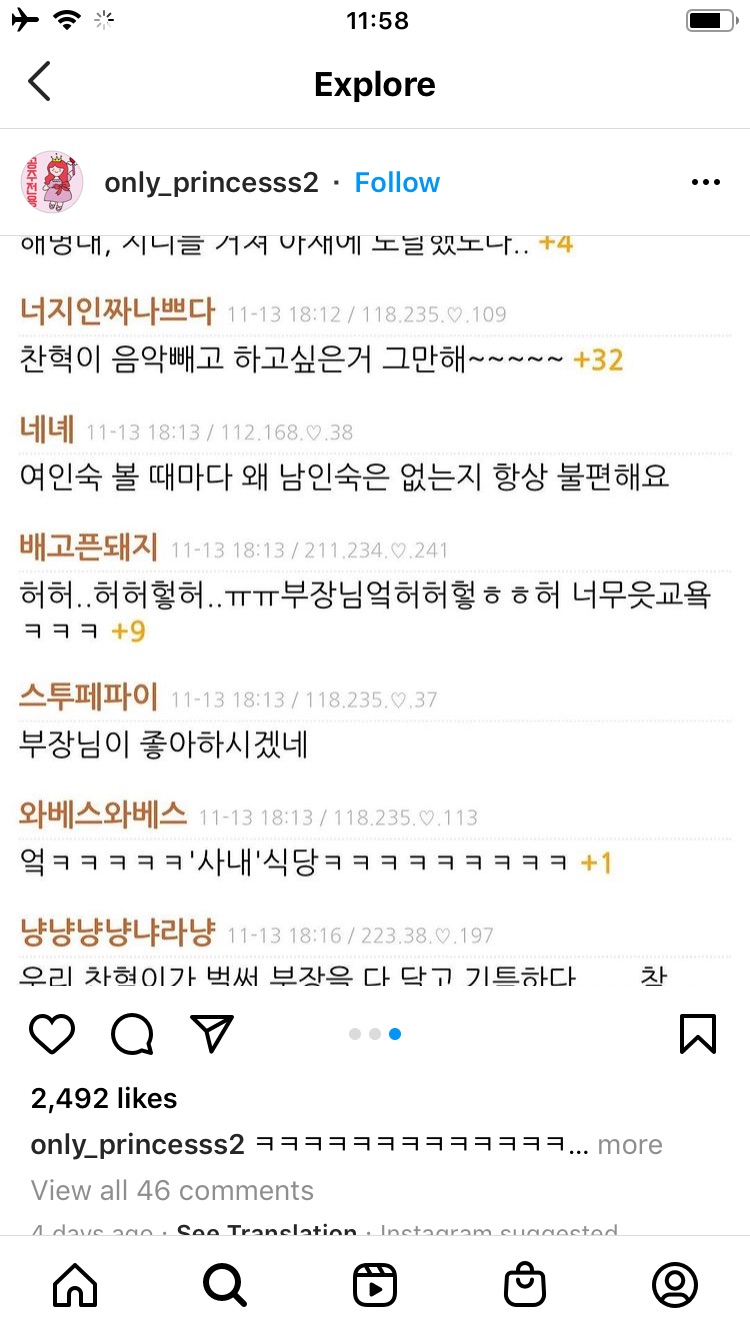Switch to the Reels tab

point(375,1284)
